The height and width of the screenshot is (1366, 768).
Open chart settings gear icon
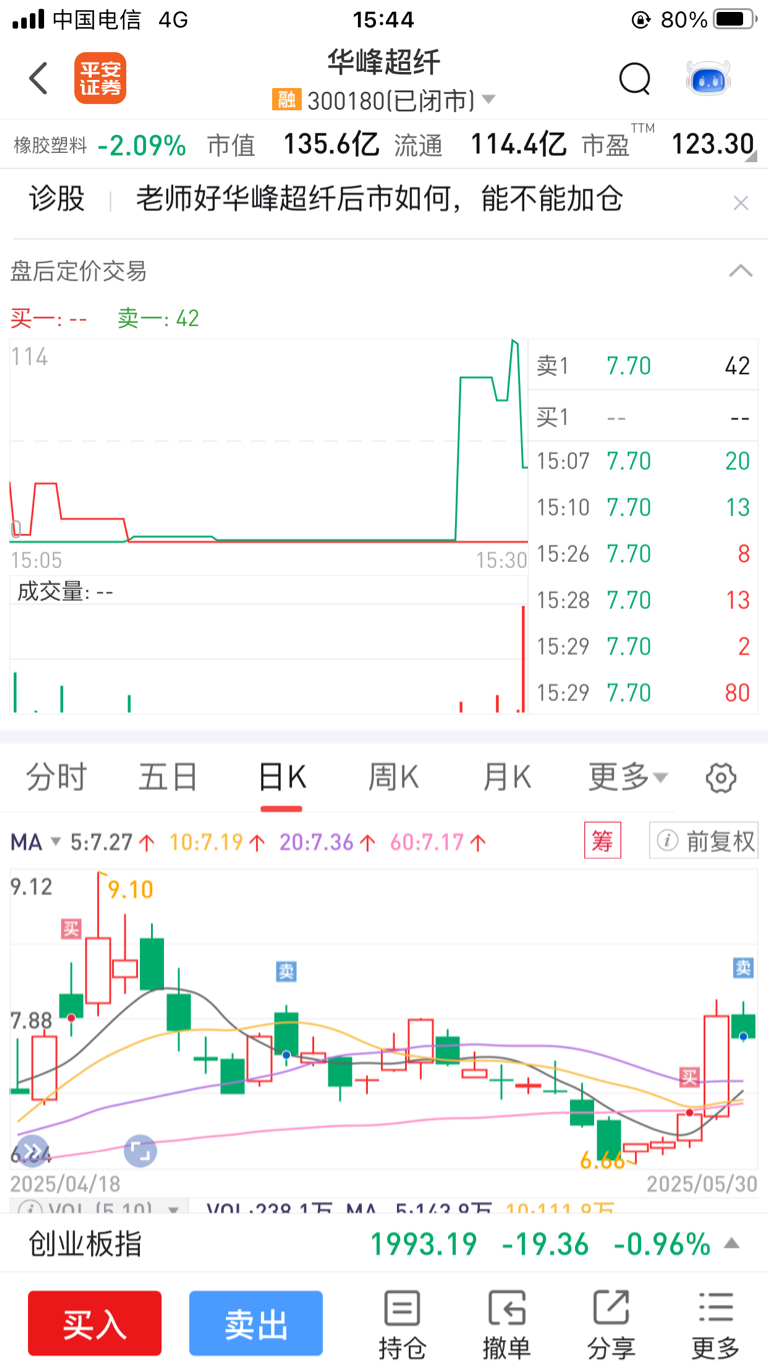[x=721, y=778]
